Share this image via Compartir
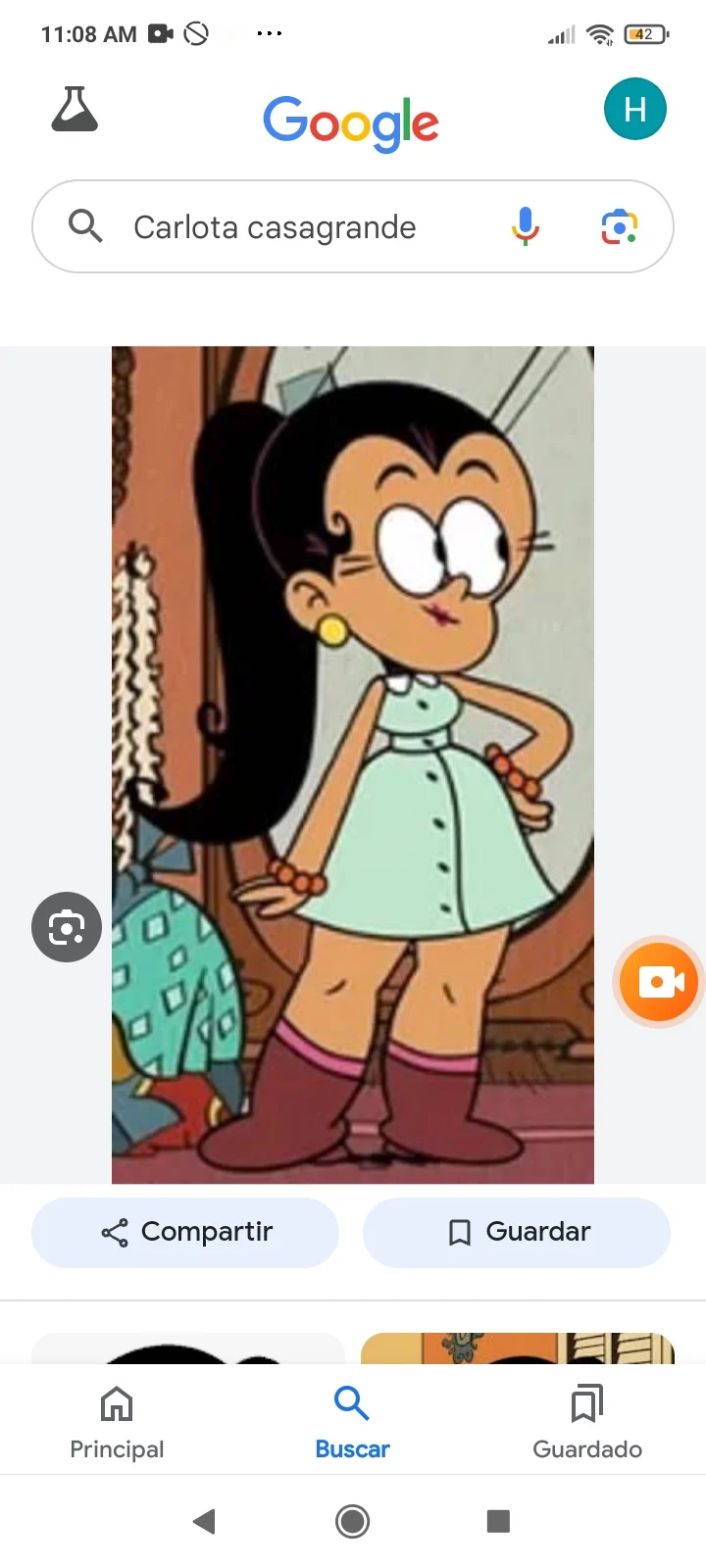This screenshot has height=1568, width=706. tap(185, 1232)
